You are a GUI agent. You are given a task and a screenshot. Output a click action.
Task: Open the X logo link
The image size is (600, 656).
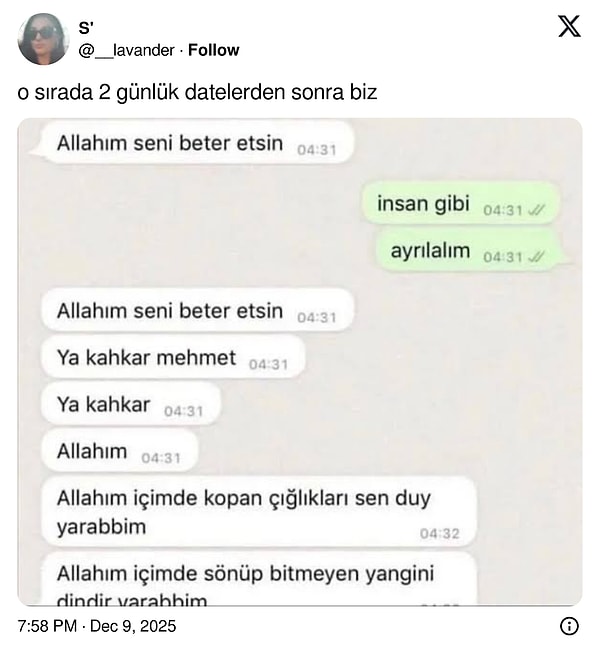point(568,27)
